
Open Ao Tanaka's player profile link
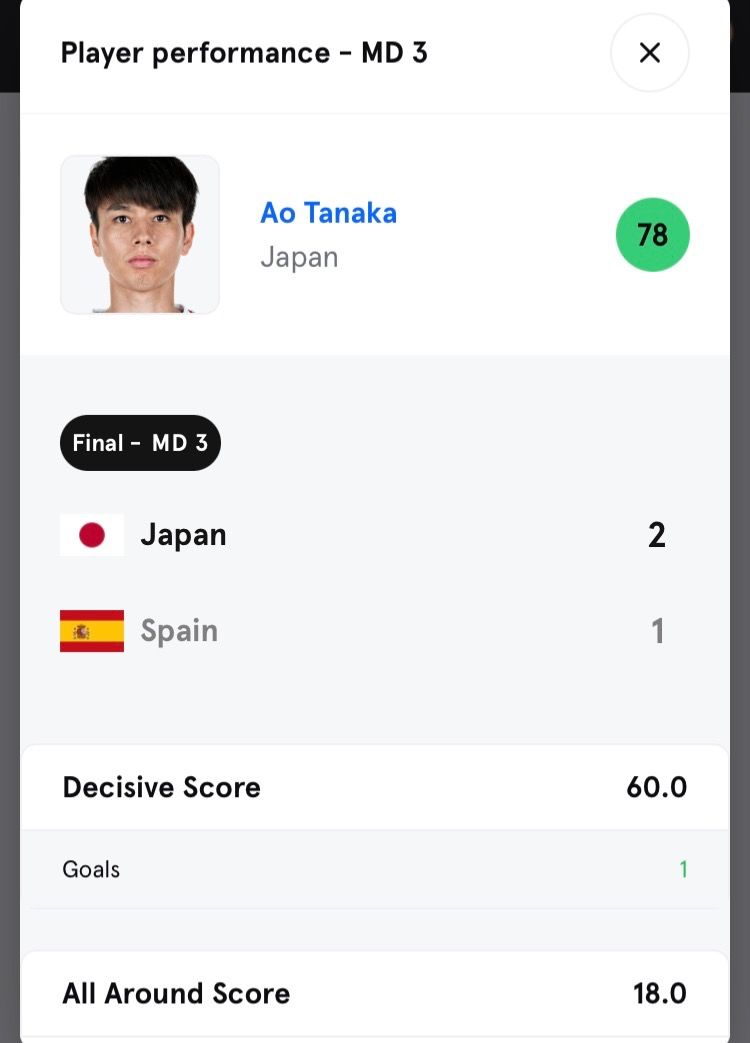328,213
